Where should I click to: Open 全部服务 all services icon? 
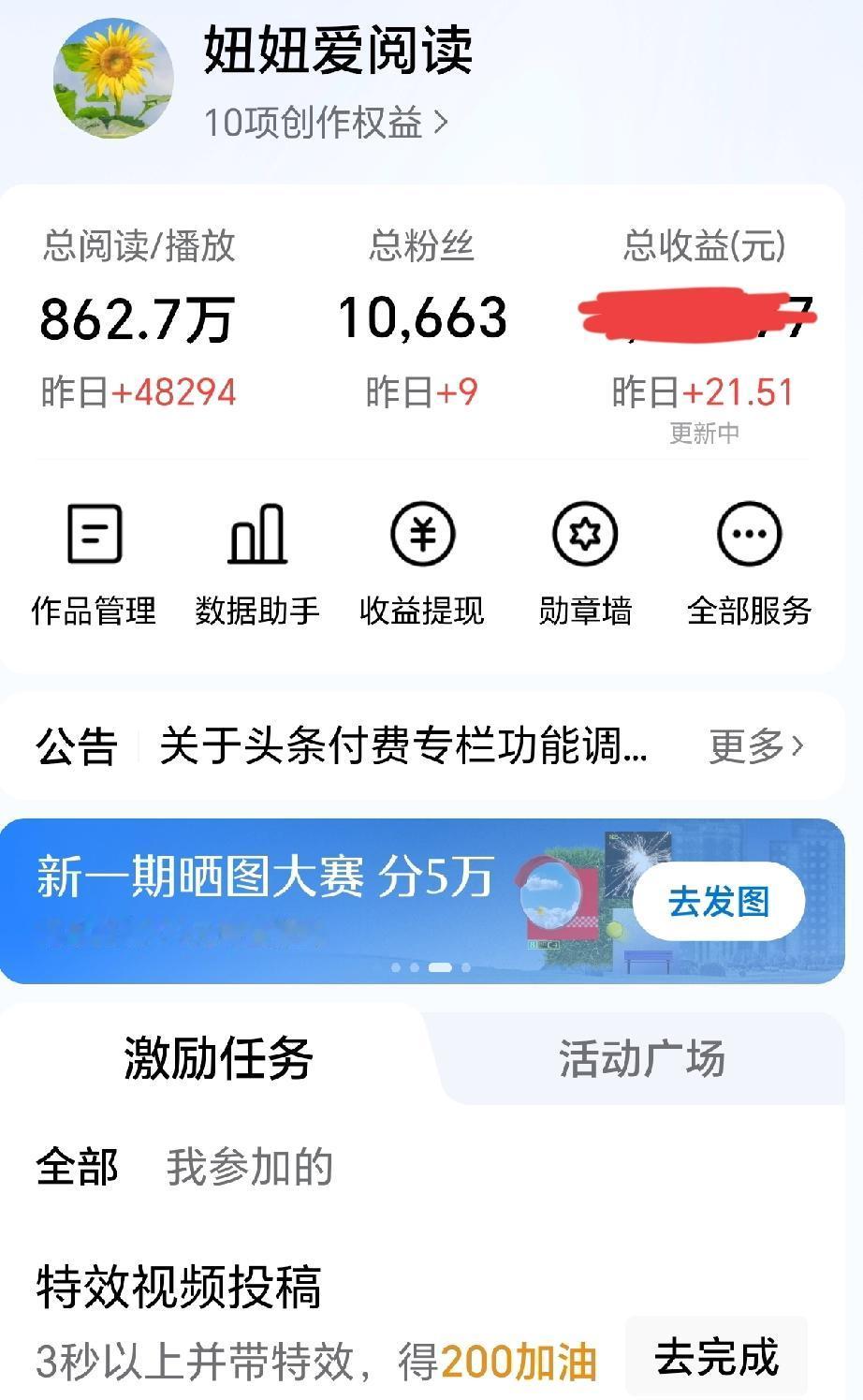748,562
